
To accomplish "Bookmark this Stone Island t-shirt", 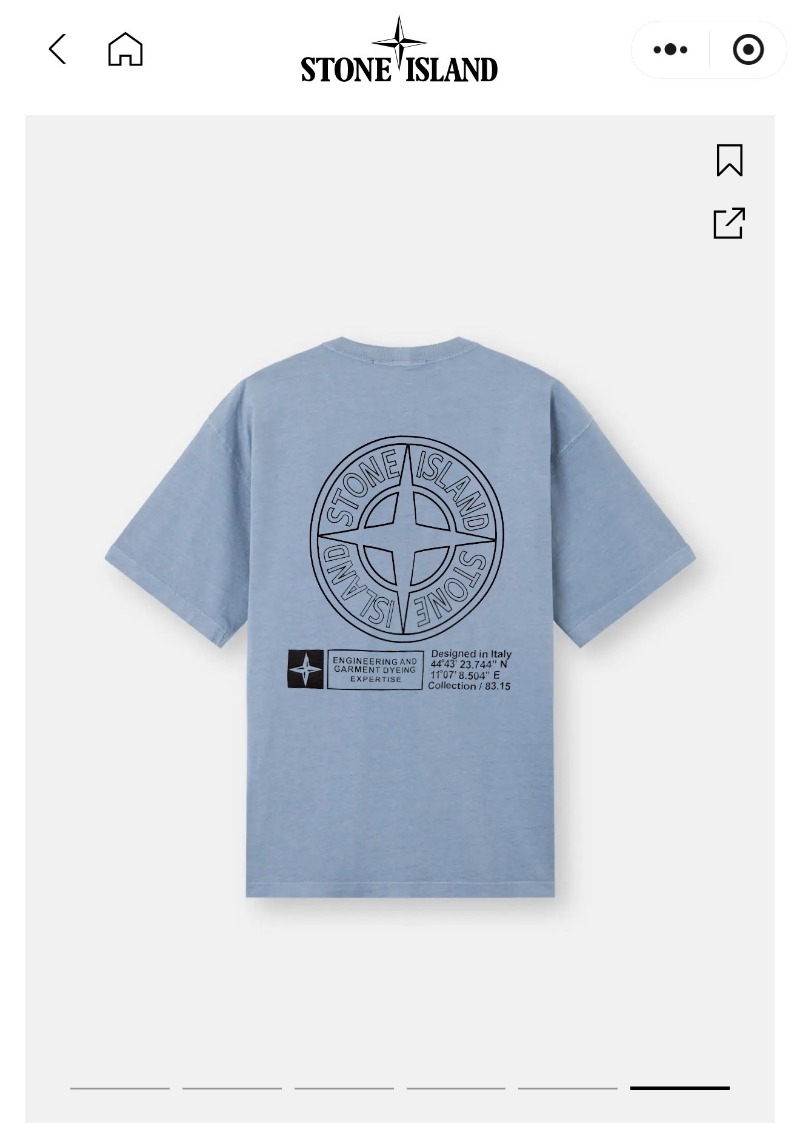I will 729,160.
